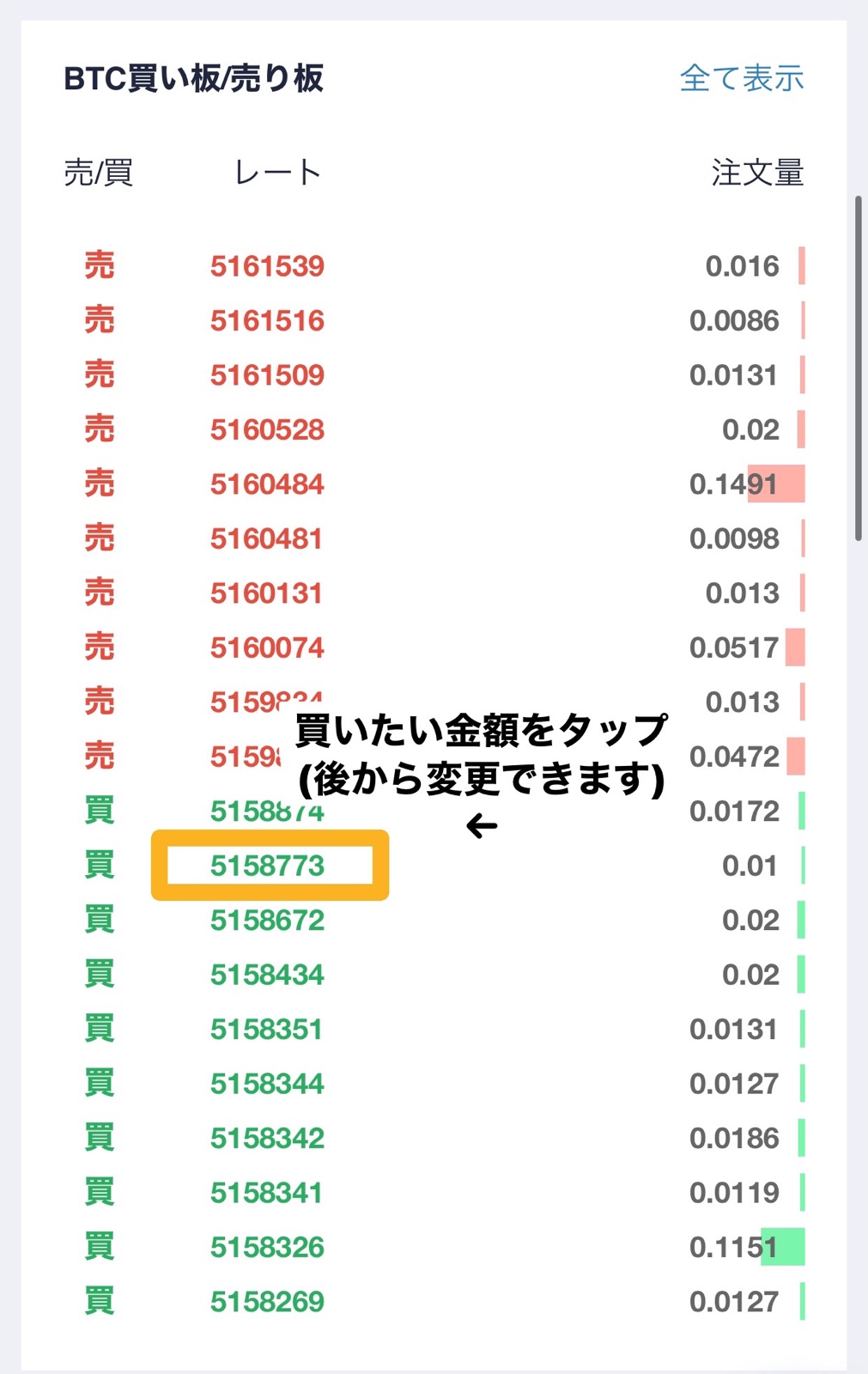Select the sell rate 5160481

266,538
